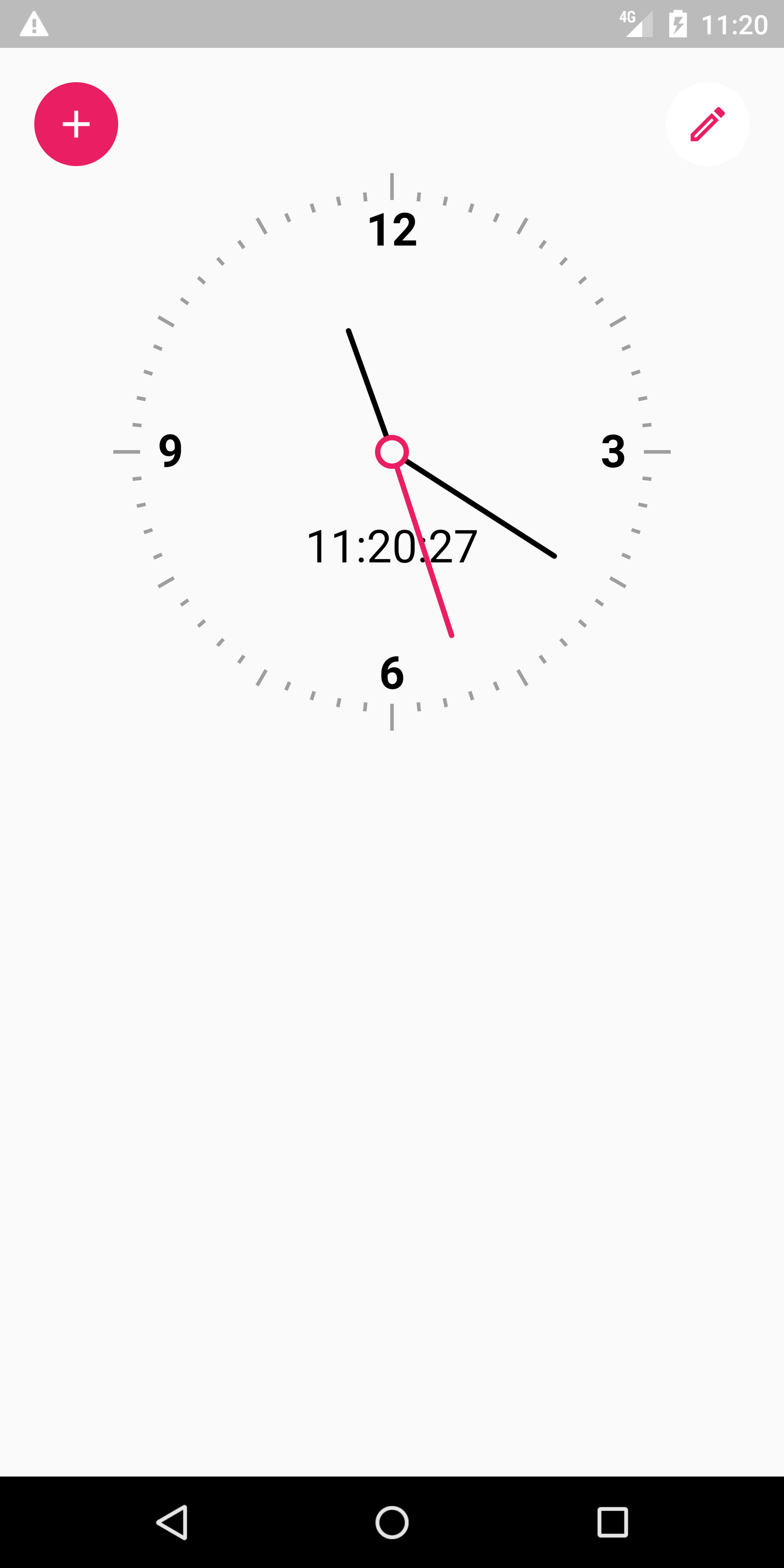Open the pencil edit button
The image size is (784, 1568).
pyautogui.click(x=707, y=124)
